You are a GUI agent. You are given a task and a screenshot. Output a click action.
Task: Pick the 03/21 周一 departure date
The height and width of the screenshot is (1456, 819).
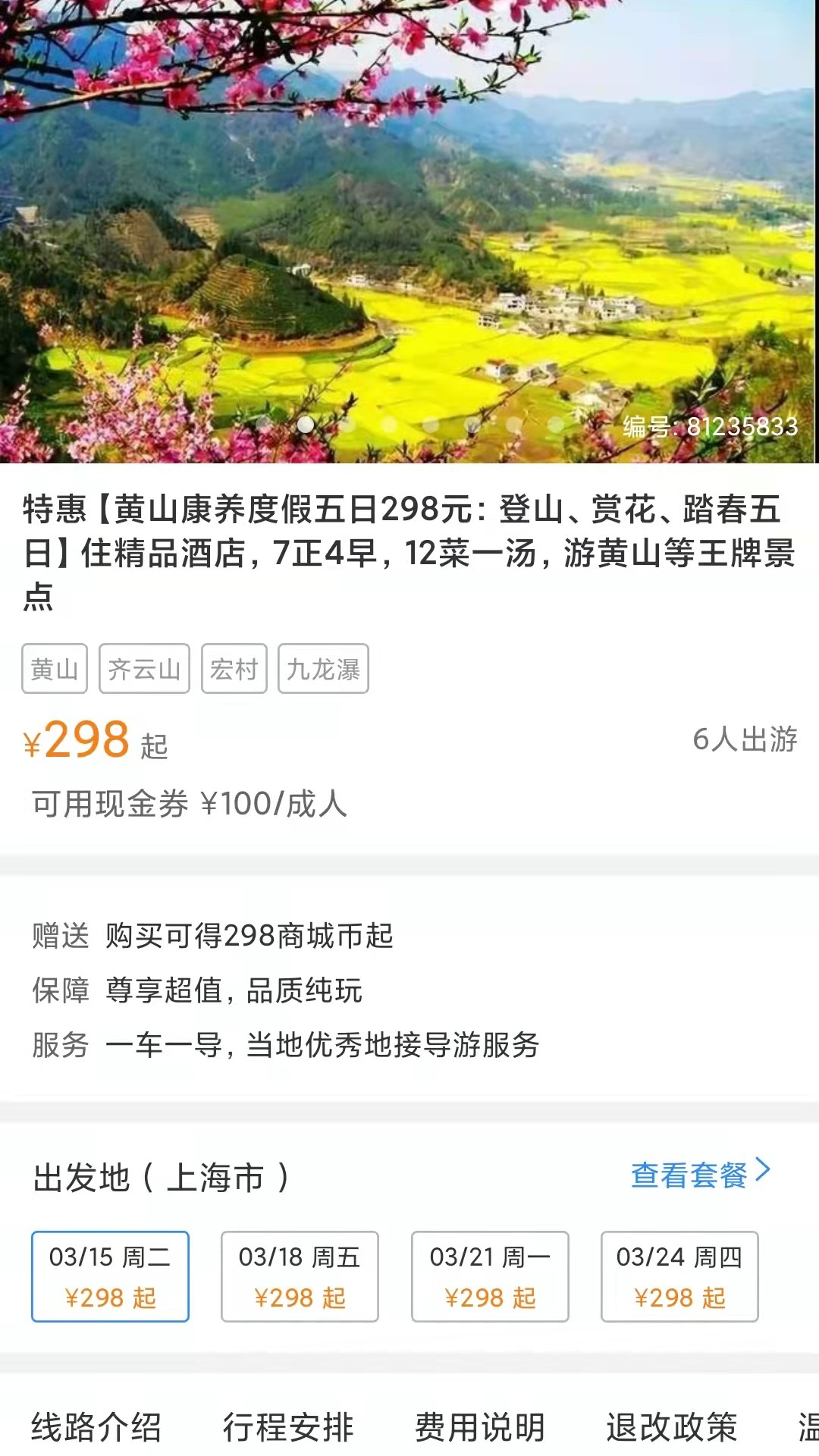(490, 1276)
